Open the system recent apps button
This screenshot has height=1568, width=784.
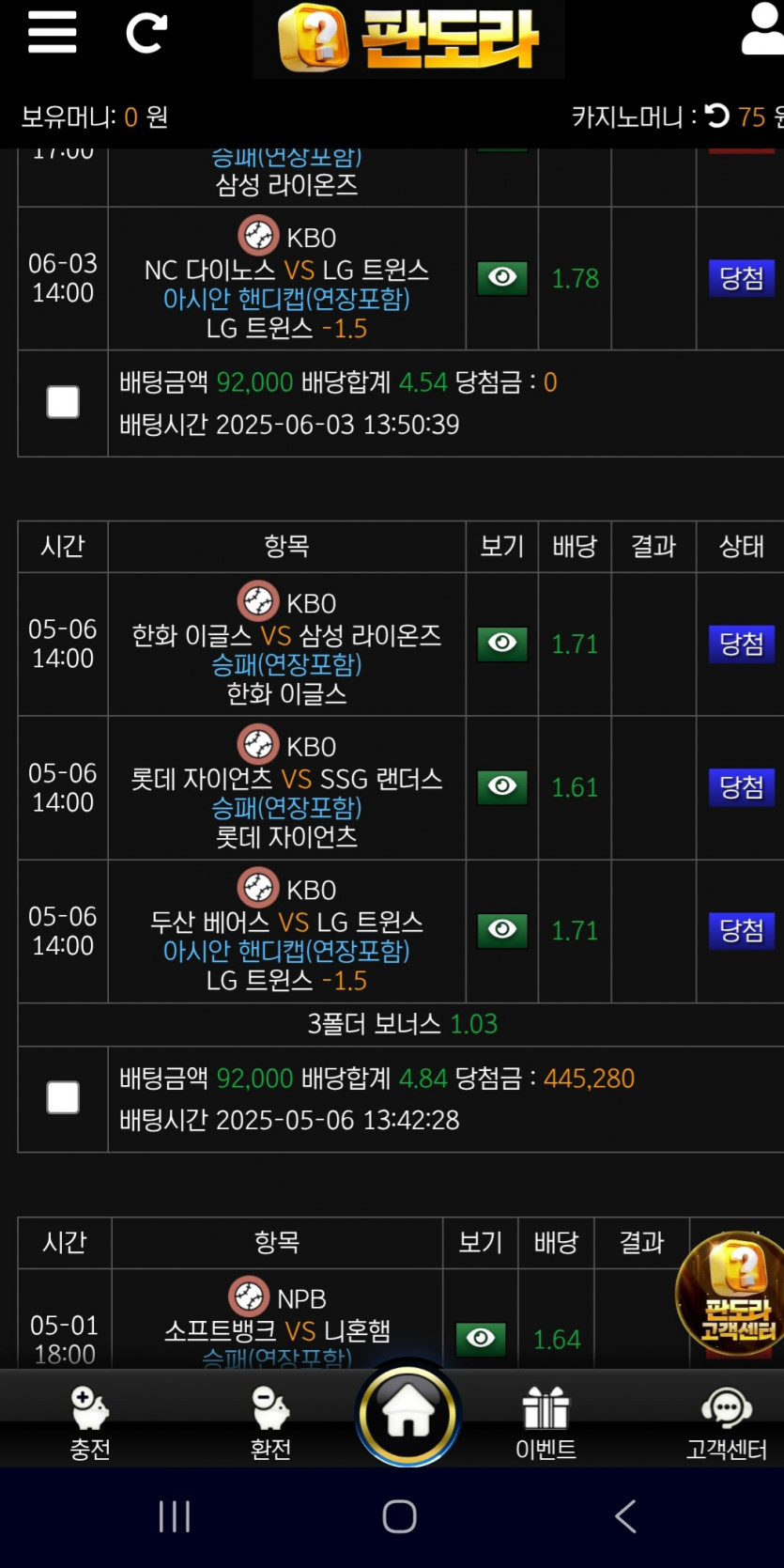coord(175,1516)
